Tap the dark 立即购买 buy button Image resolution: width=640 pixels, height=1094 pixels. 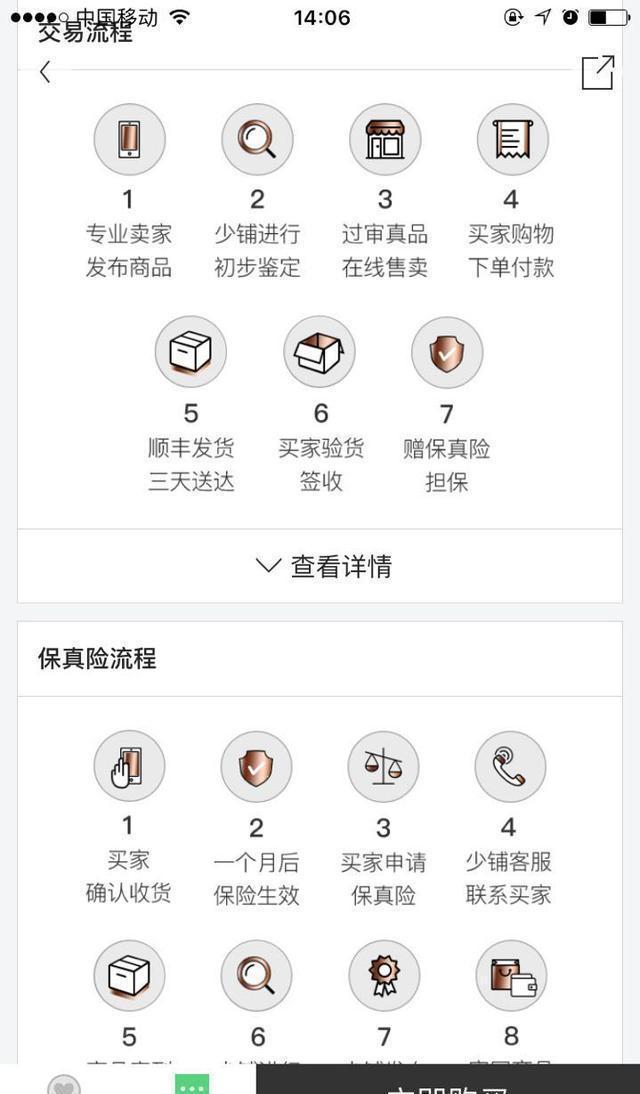448,1082
